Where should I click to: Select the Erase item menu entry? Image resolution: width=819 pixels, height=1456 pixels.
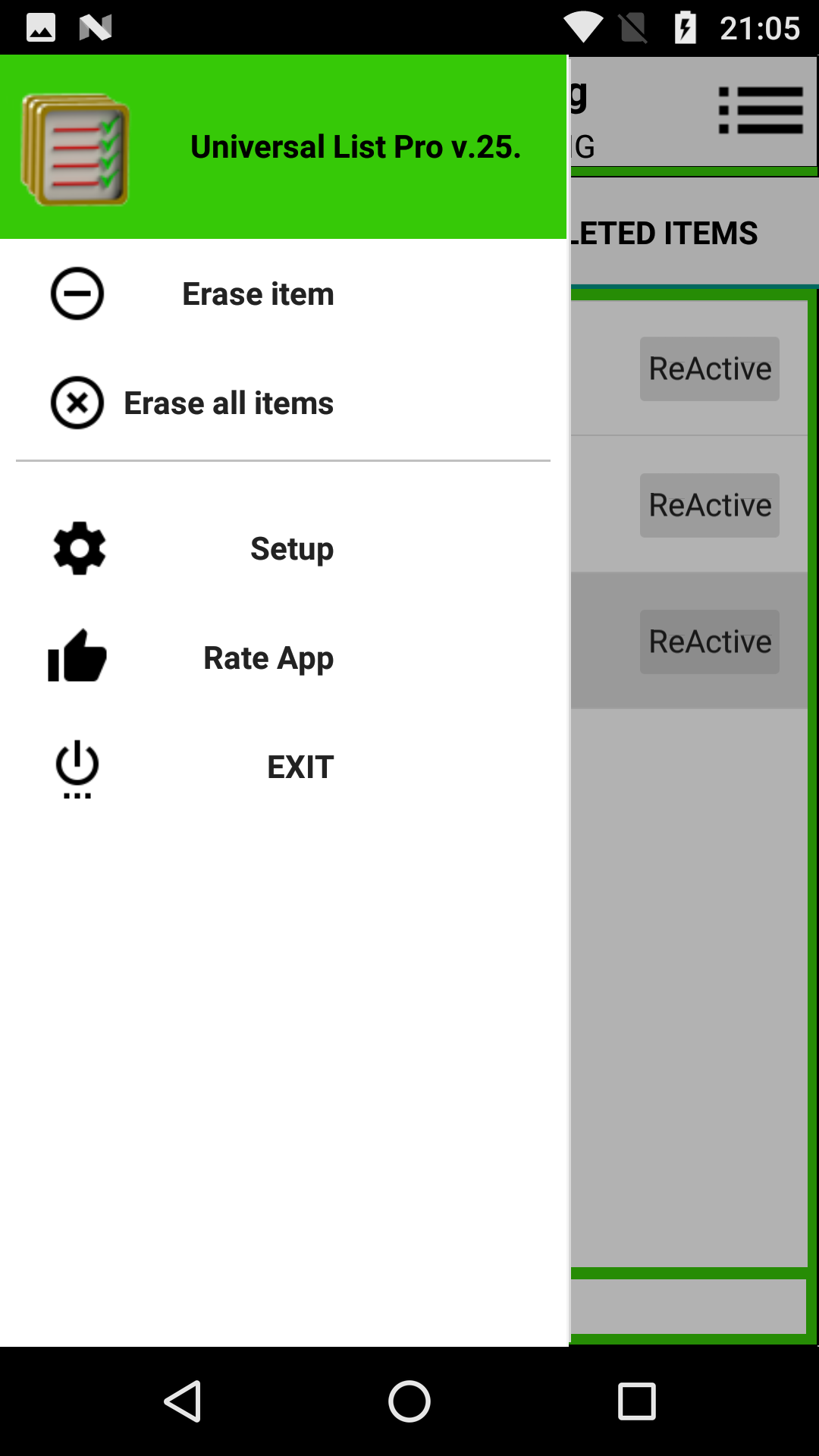257,293
